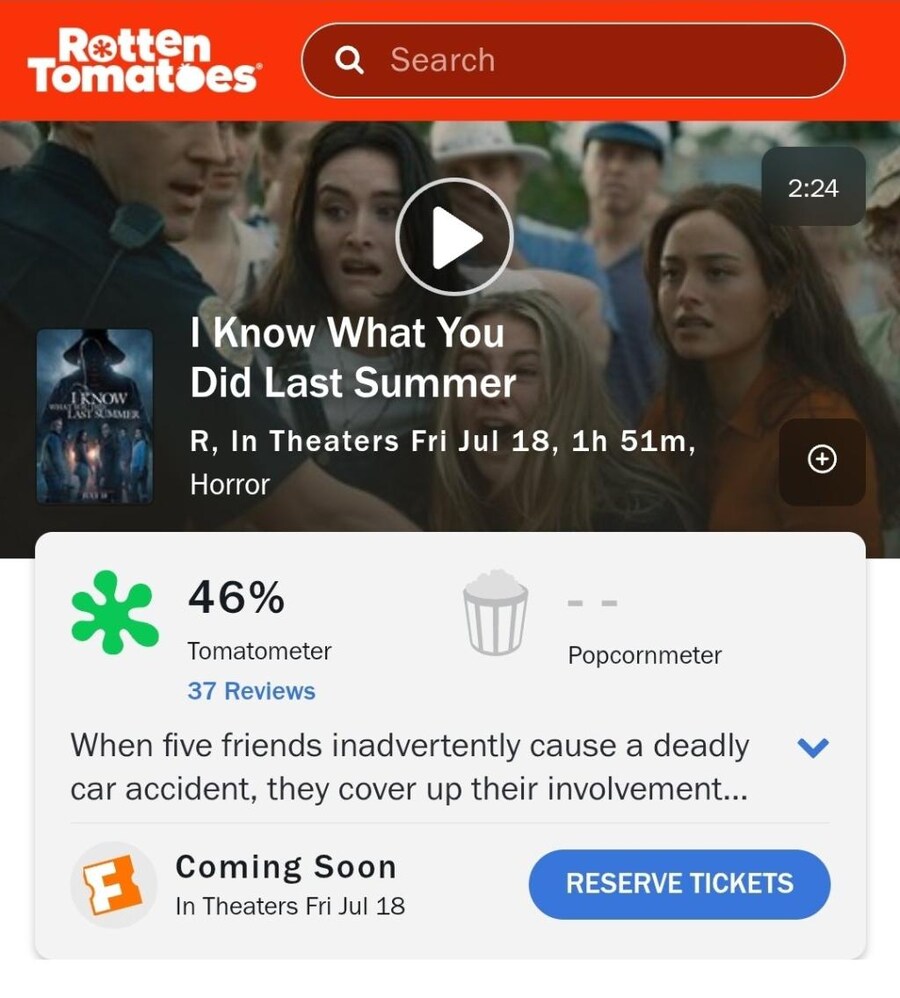The image size is (900, 998).
Task: Open the movie poster thumbnail
Action: tap(95, 416)
